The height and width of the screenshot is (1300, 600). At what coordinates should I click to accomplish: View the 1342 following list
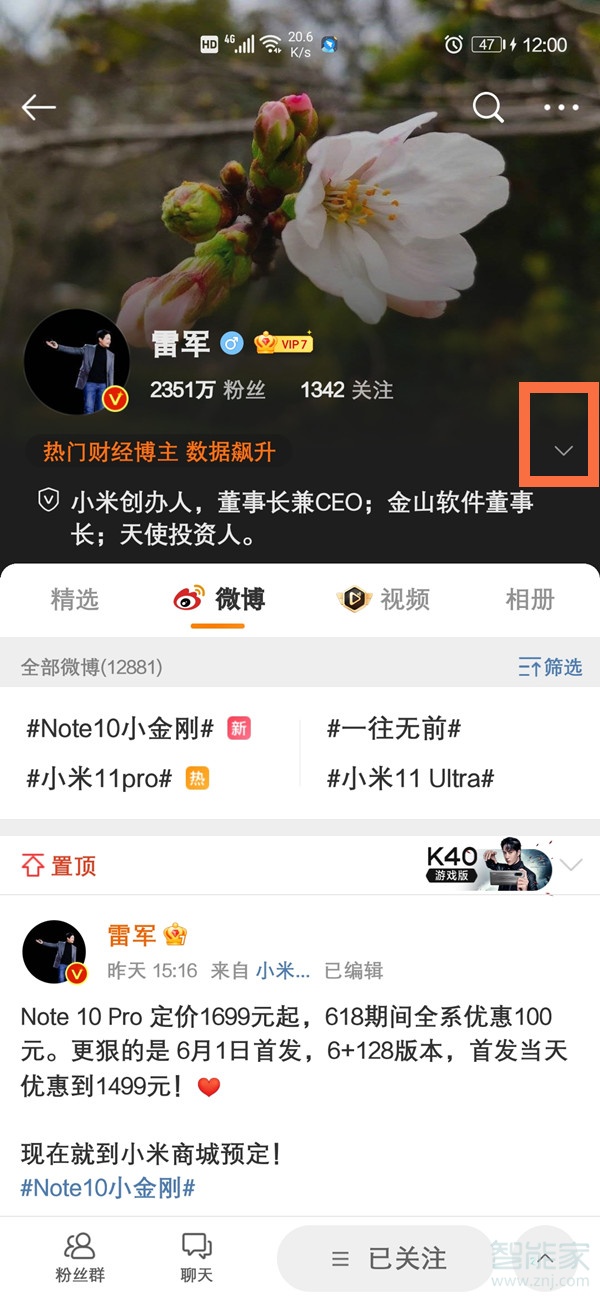346,390
